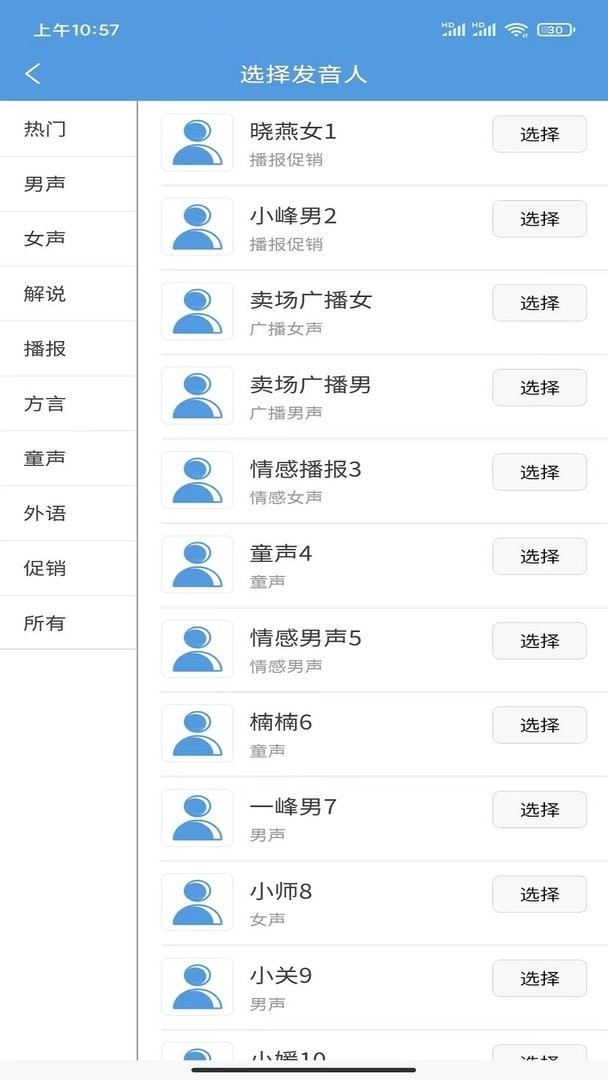Select 小峰男2 as the speaker
The image size is (608, 1080).
(539, 219)
